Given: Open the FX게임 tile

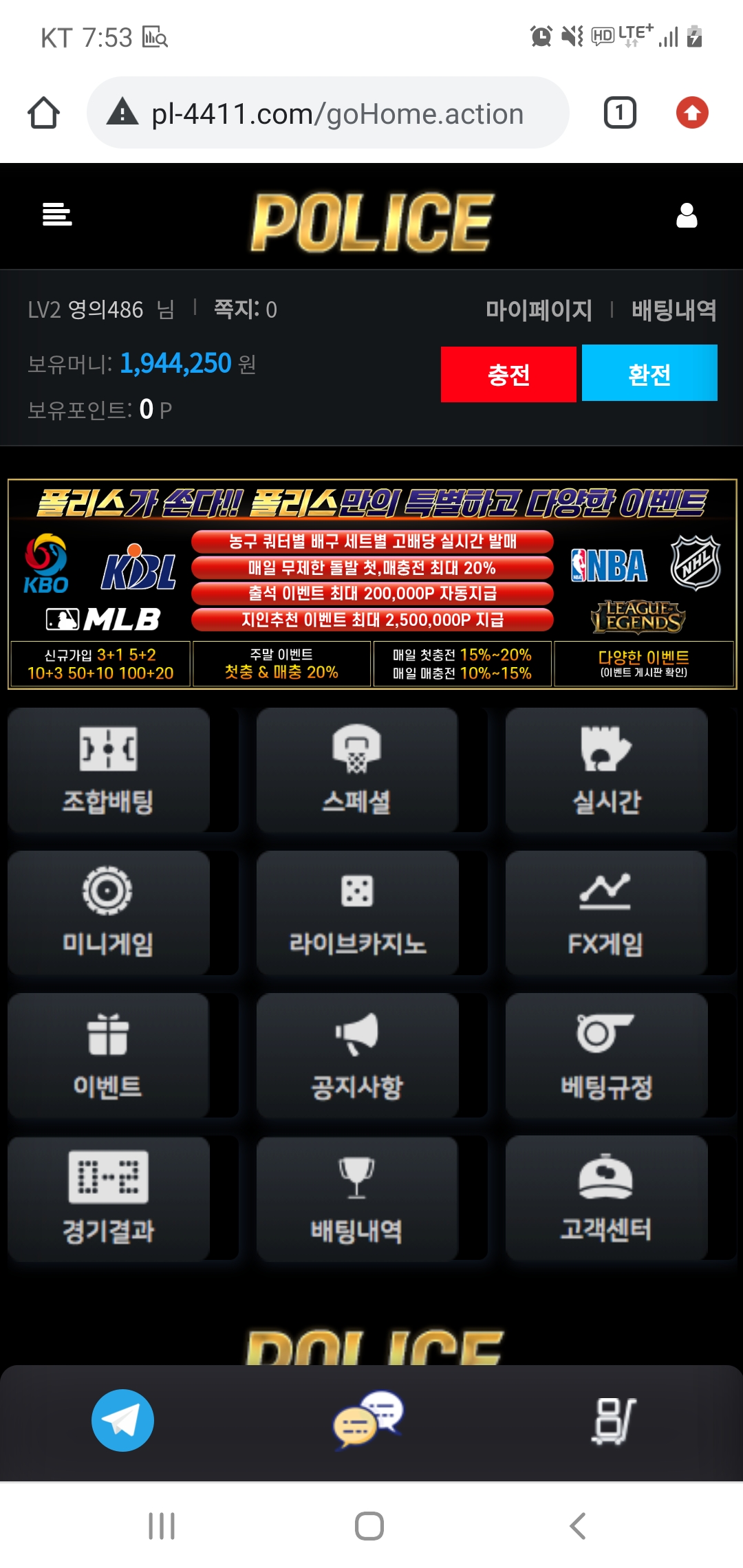Looking at the screenshot, I should (x=606, y=913).
